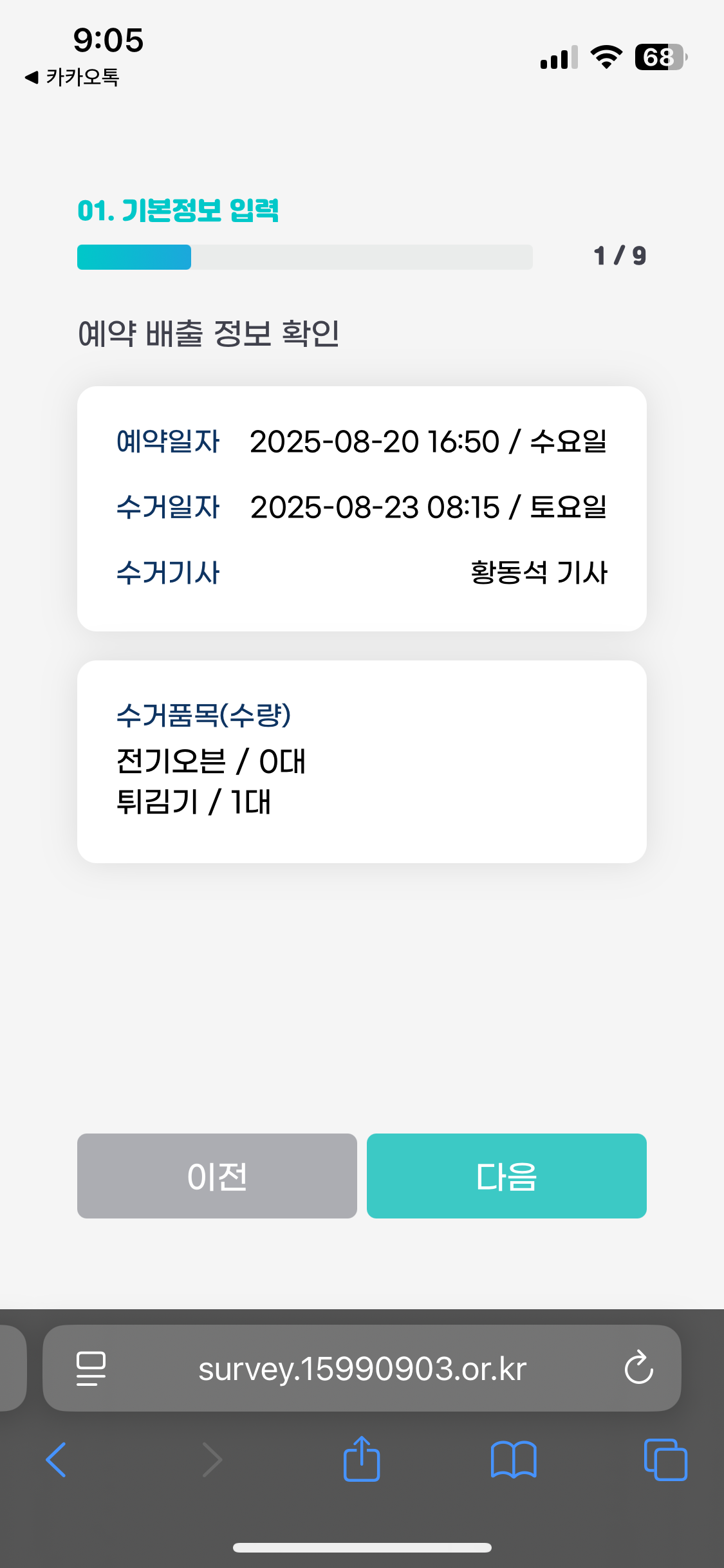Navigate back in Safari
The image size is (724, 1568).
pyautogui.click(x=57, y=1460)
